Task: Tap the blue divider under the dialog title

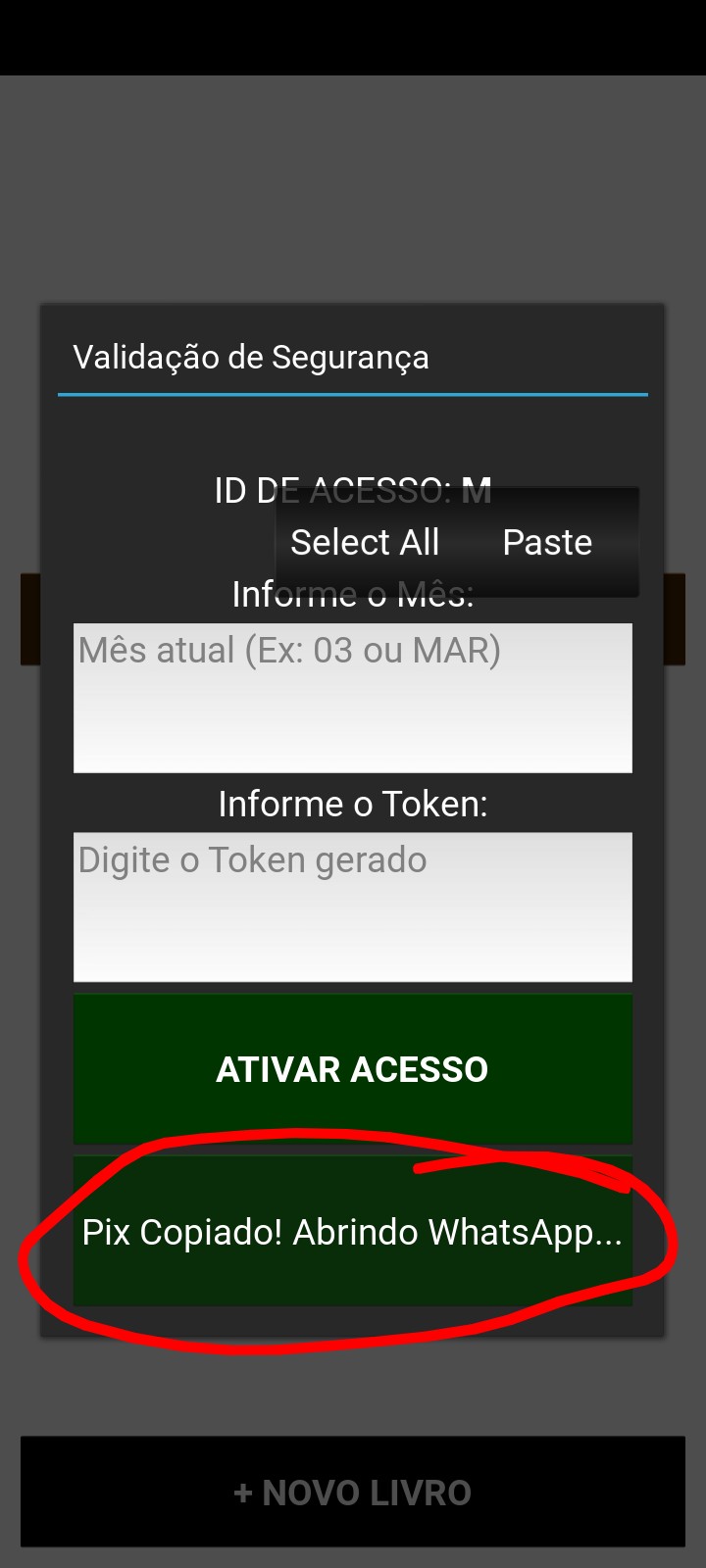Action: tap(353, 395)
